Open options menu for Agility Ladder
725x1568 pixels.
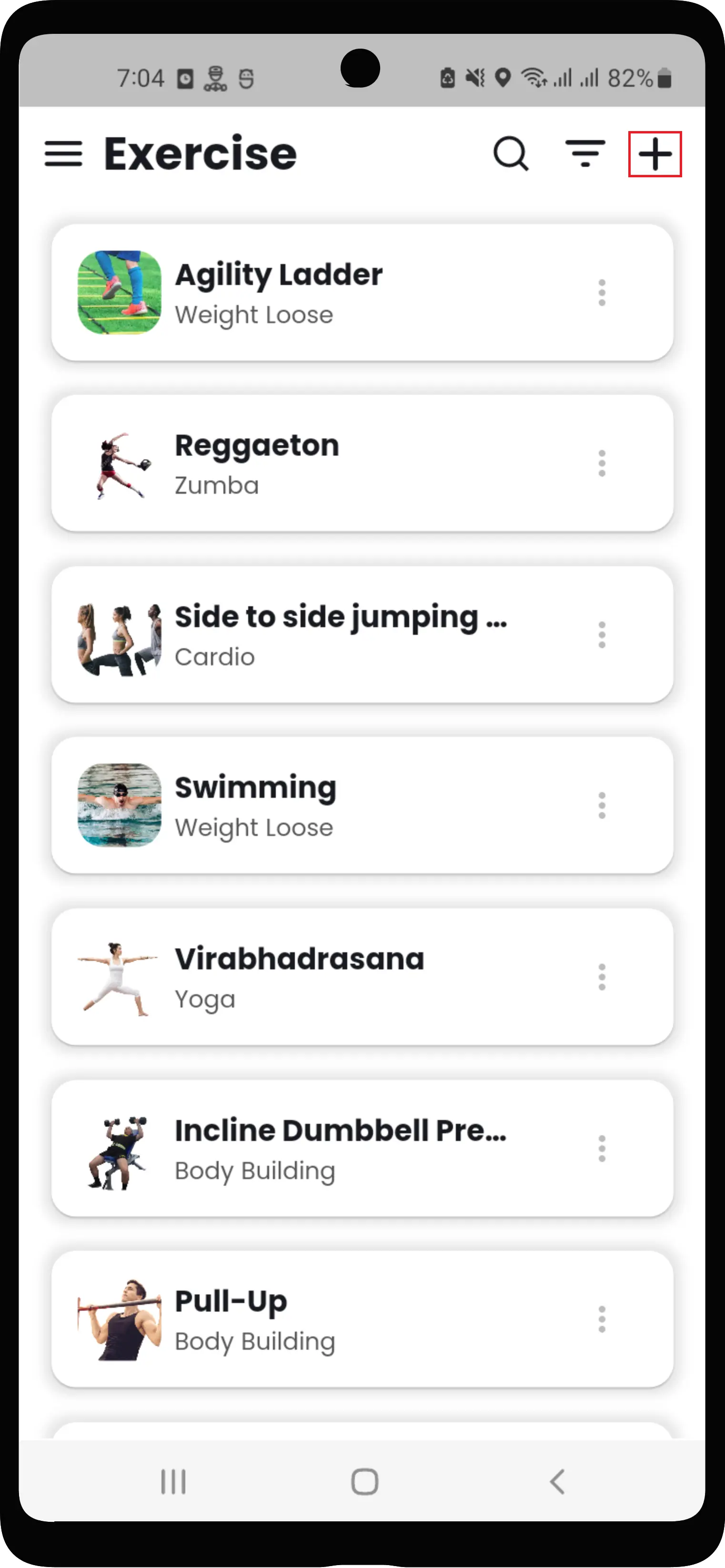602,294
